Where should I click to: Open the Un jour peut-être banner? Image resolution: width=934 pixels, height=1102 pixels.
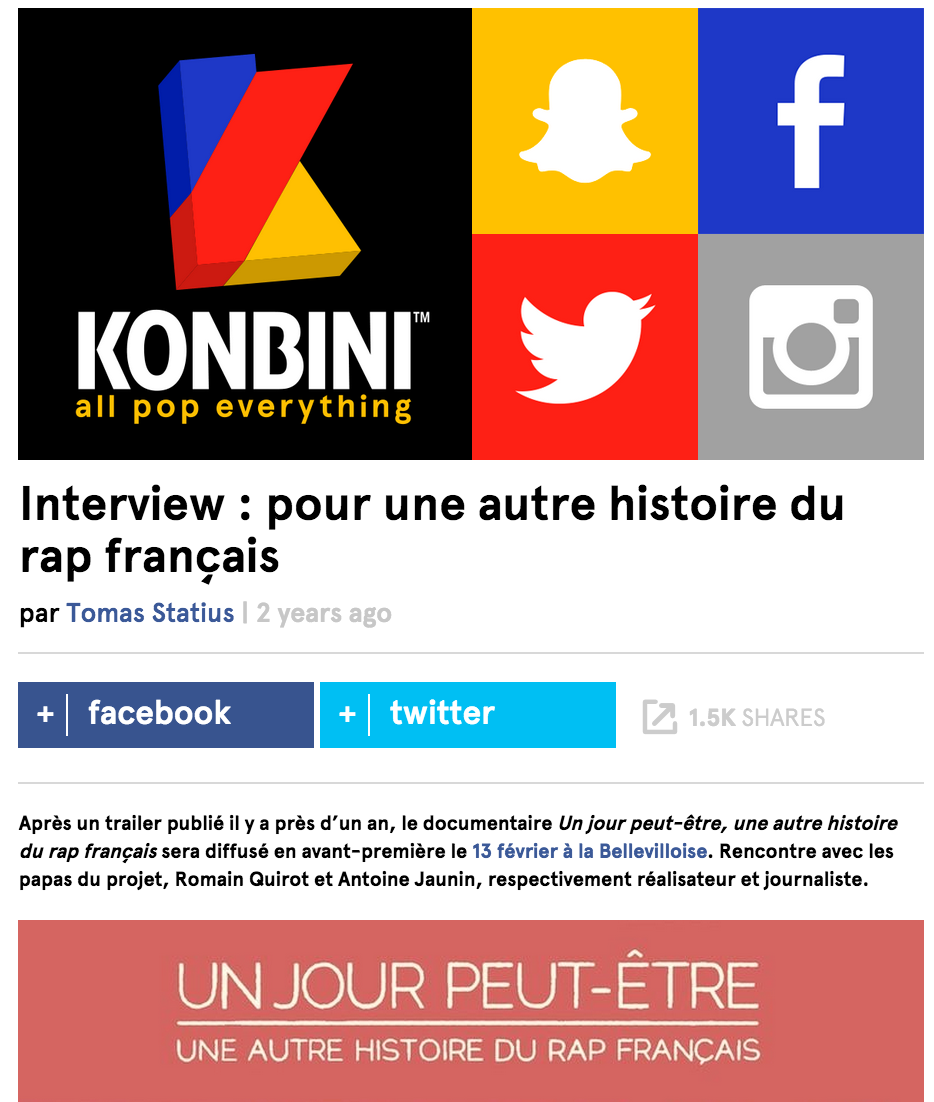click(470, 1010)
